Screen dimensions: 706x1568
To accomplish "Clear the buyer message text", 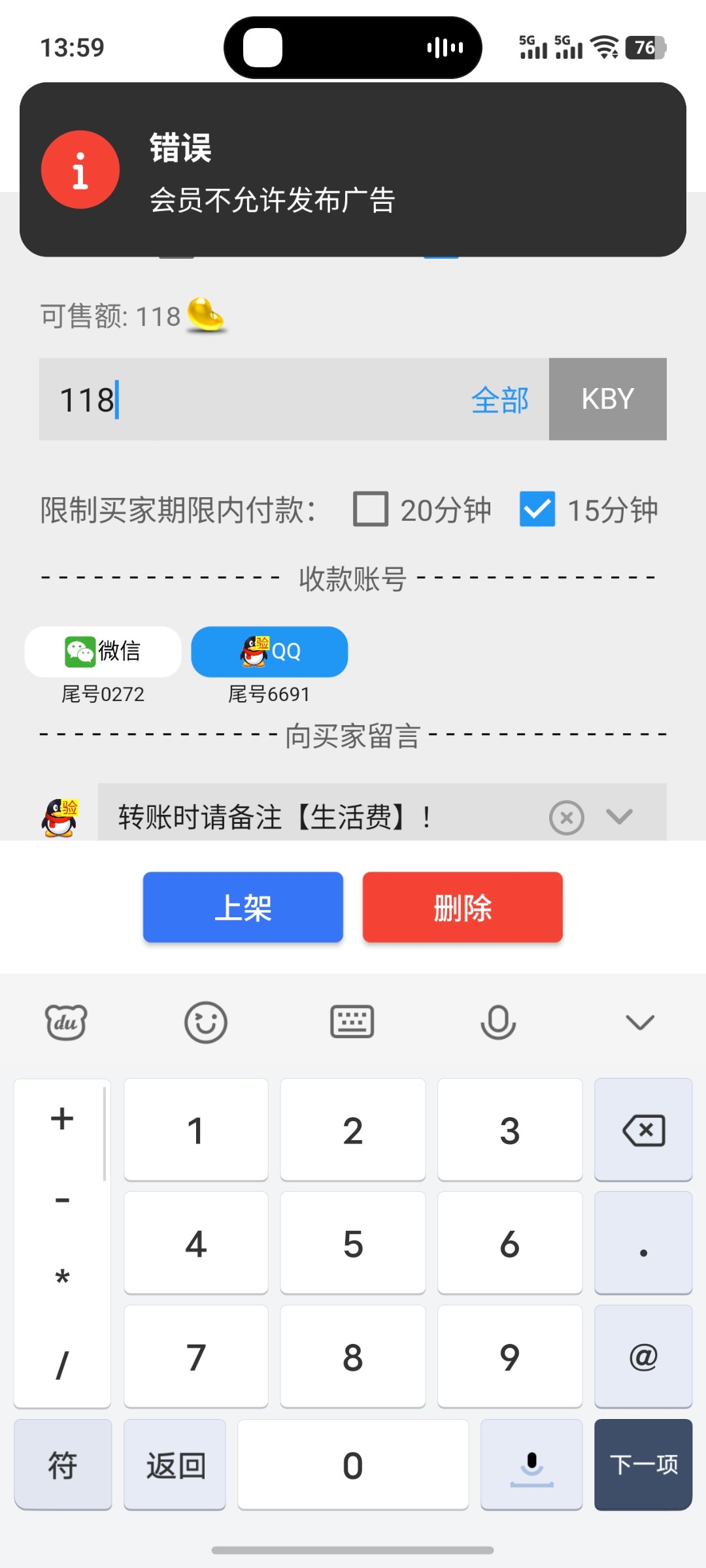I will [x=567, y=817].
